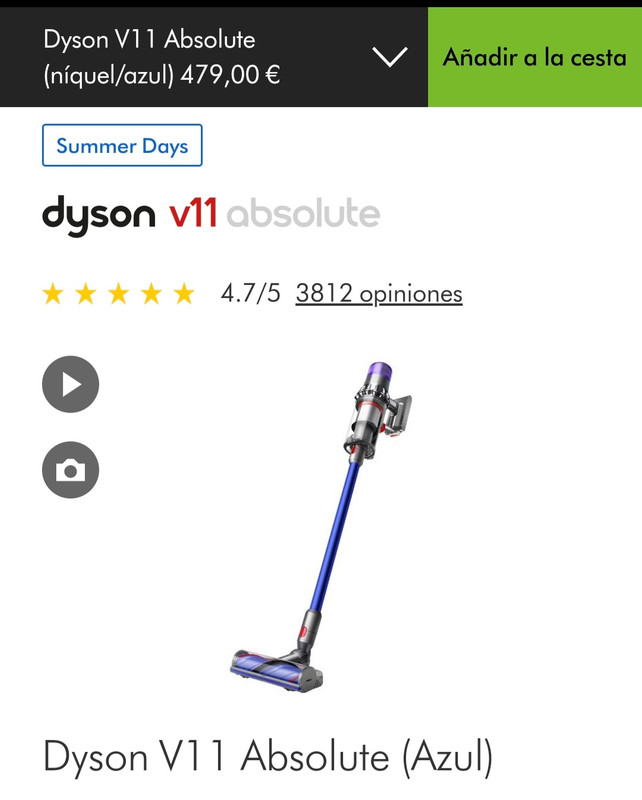Open the product photo gallery
This screenshot has height=800, width=642.
[x=70, y=470]
